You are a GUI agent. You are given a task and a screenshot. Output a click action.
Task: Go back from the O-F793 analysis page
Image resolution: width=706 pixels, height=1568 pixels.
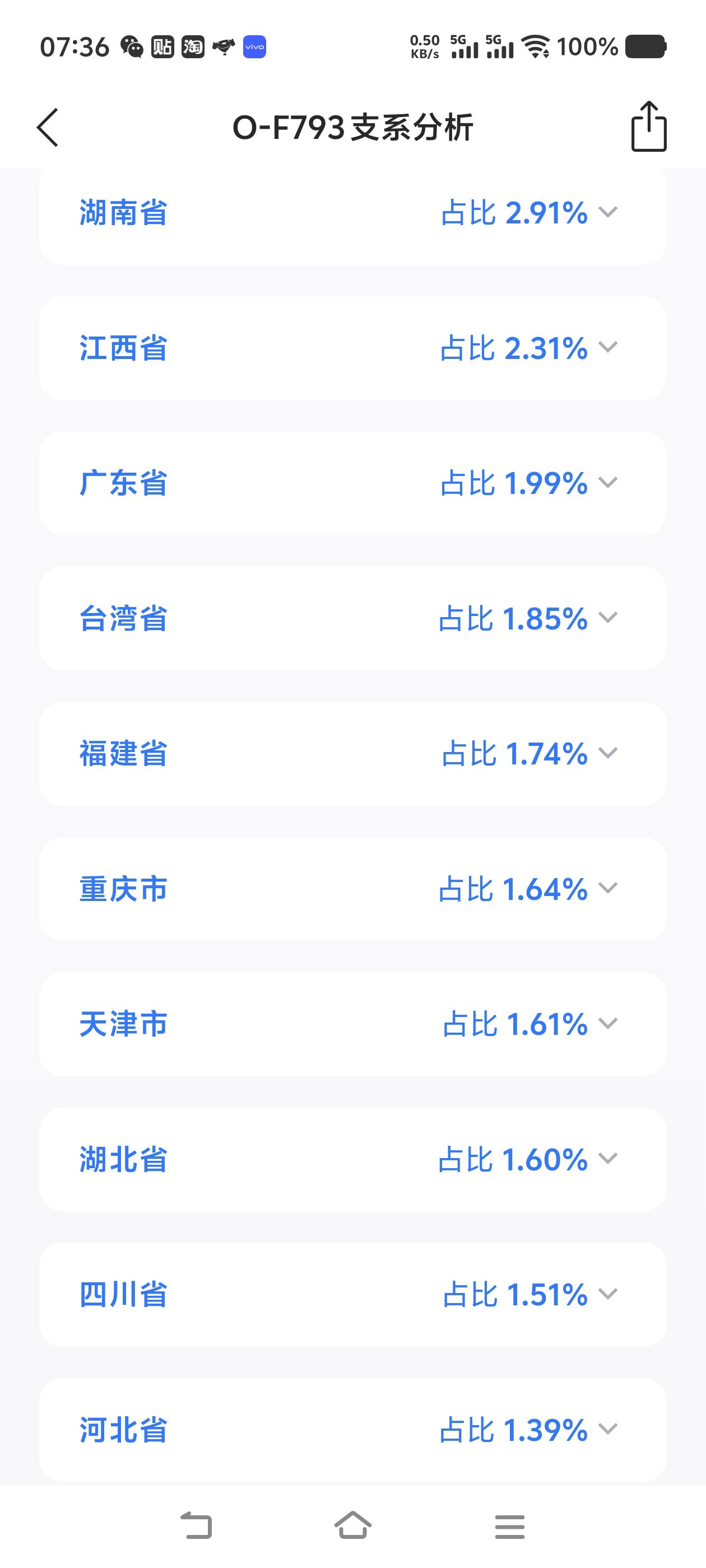[48, 128]
